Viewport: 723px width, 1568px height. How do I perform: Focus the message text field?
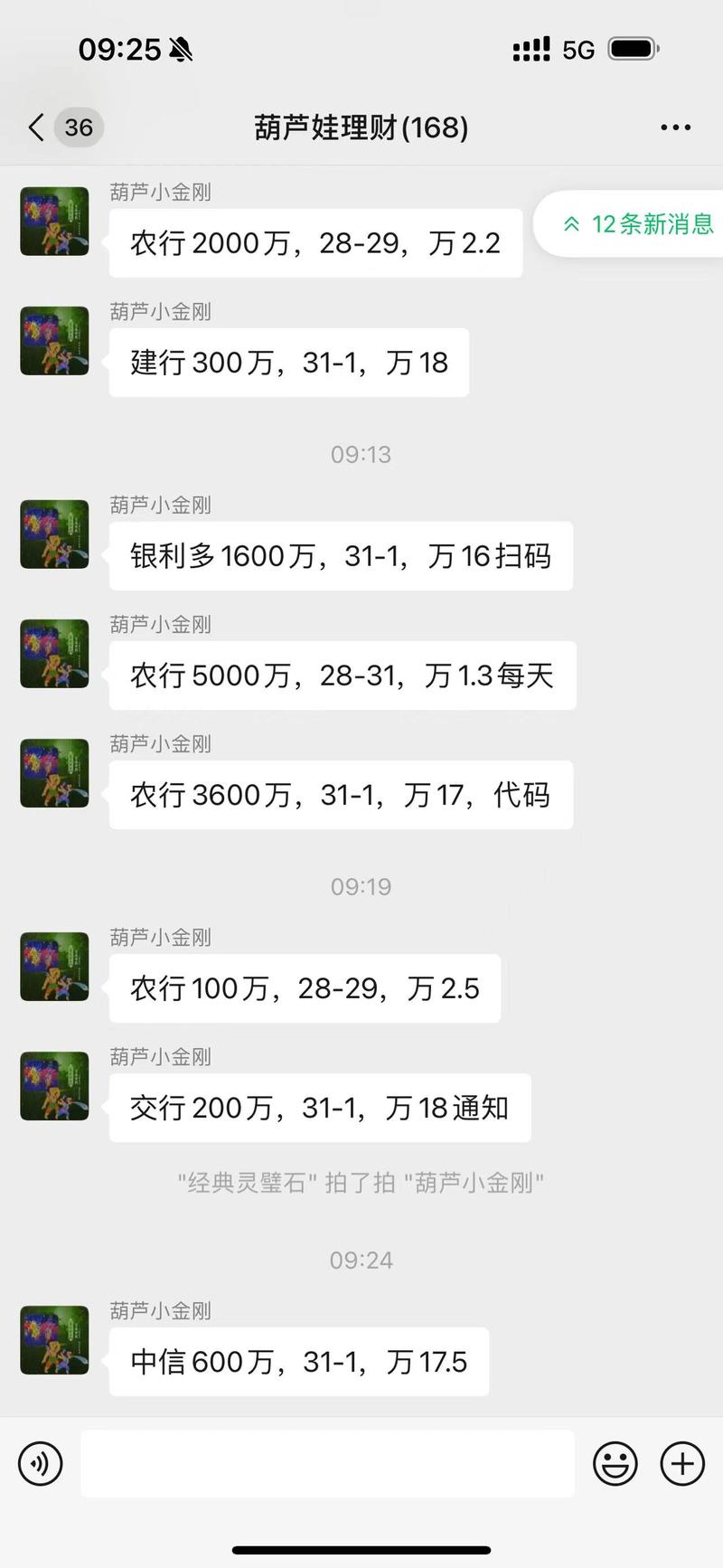tap(327, 1463)
